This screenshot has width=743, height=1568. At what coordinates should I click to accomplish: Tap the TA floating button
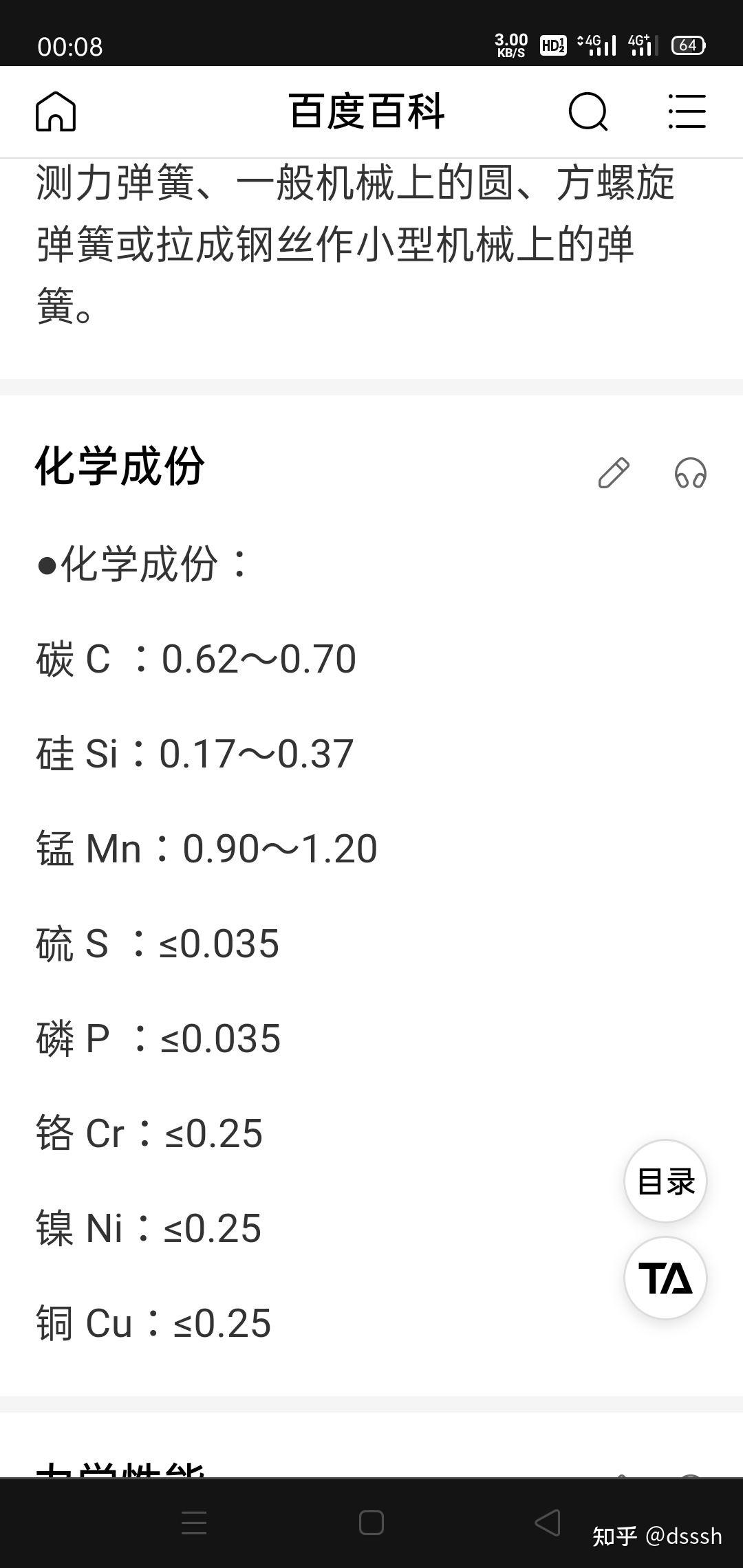pyautogui.click(x=665, y=1278)
